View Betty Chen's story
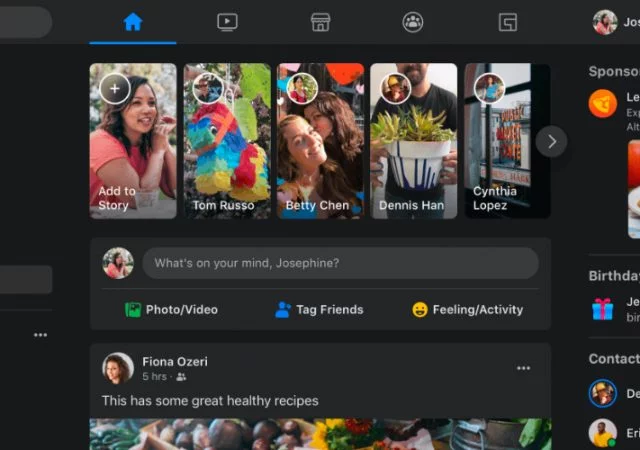This screenshot has height=450, width=640. pyautogui.click(x=320, y=141)
